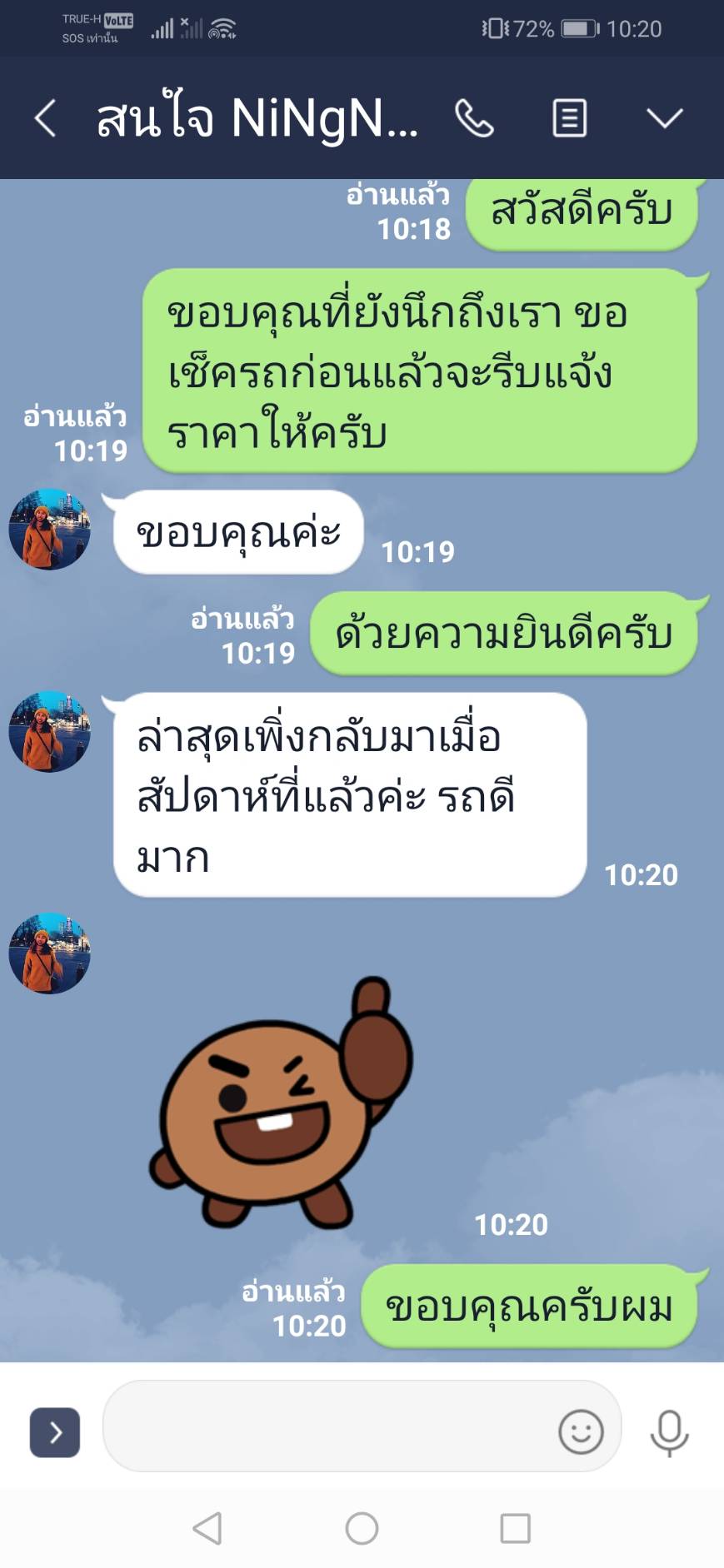Tap the system home button

362,1528
